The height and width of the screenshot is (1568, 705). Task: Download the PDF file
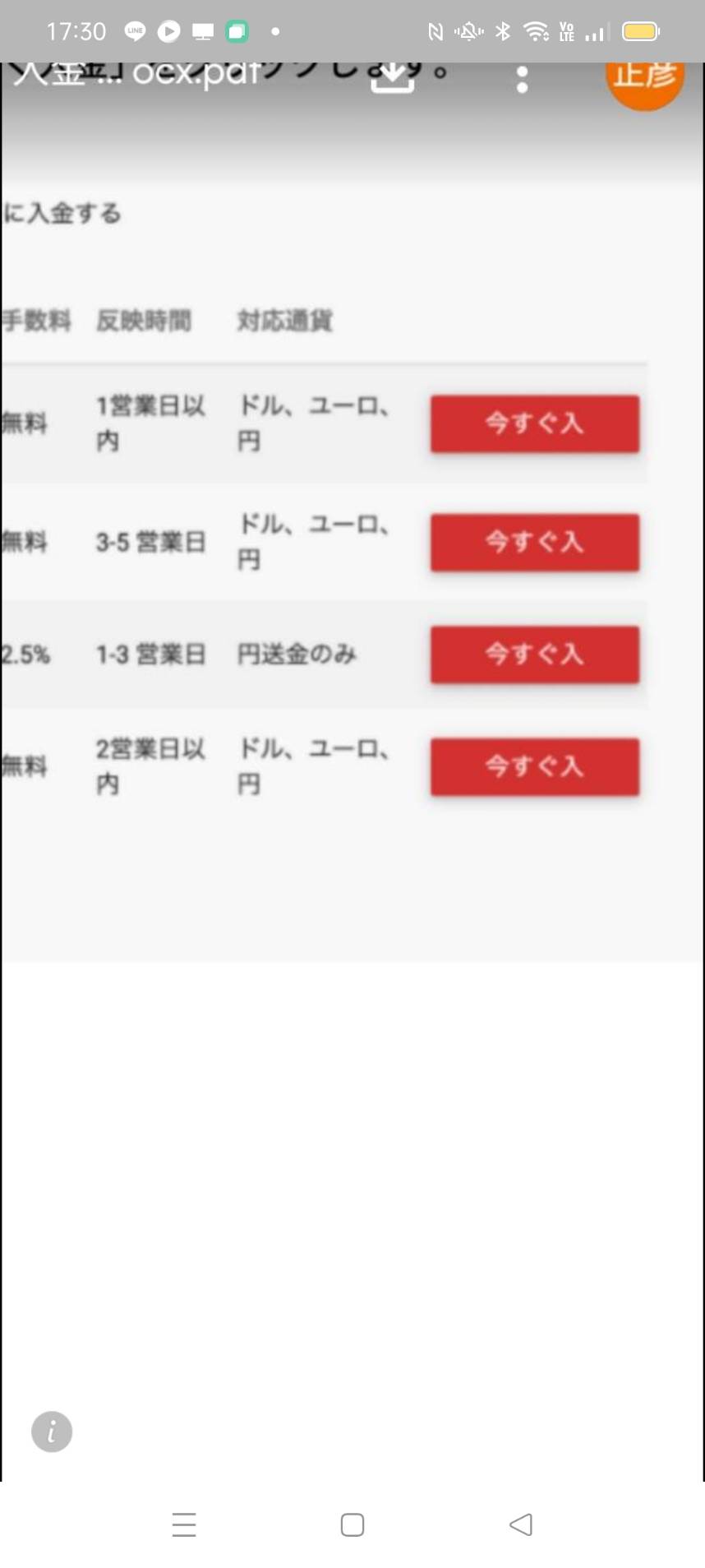[392, 79]
